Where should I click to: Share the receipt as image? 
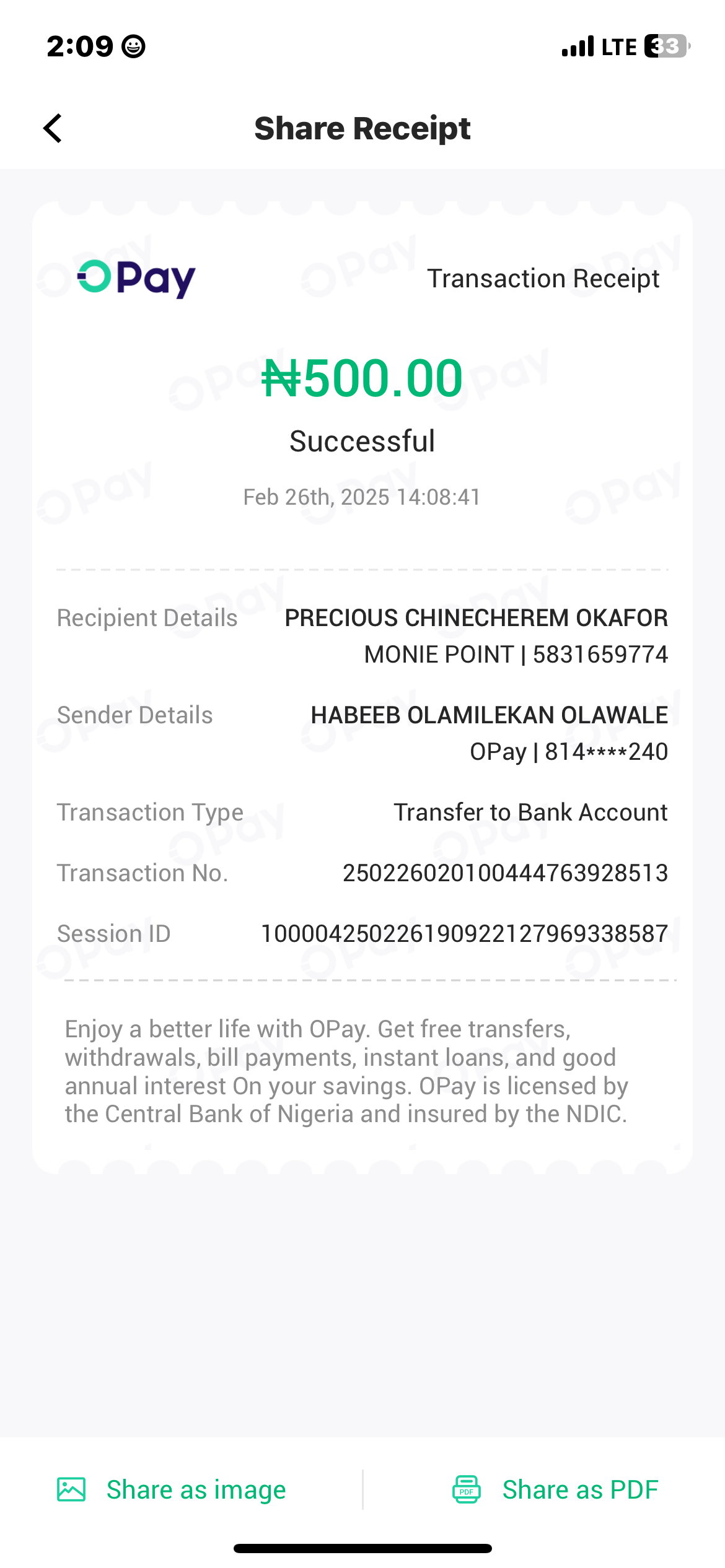coord(172,1489)
